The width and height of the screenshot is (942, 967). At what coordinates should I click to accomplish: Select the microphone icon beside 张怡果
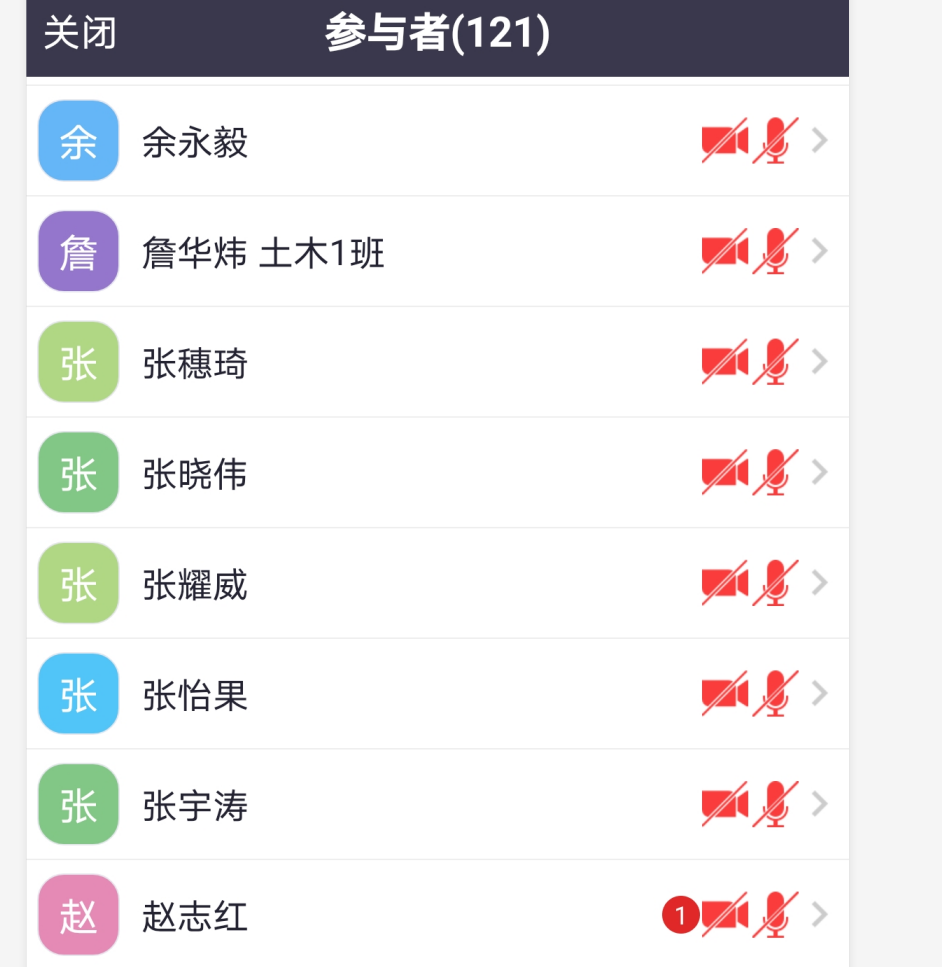[x=776, y=693]
